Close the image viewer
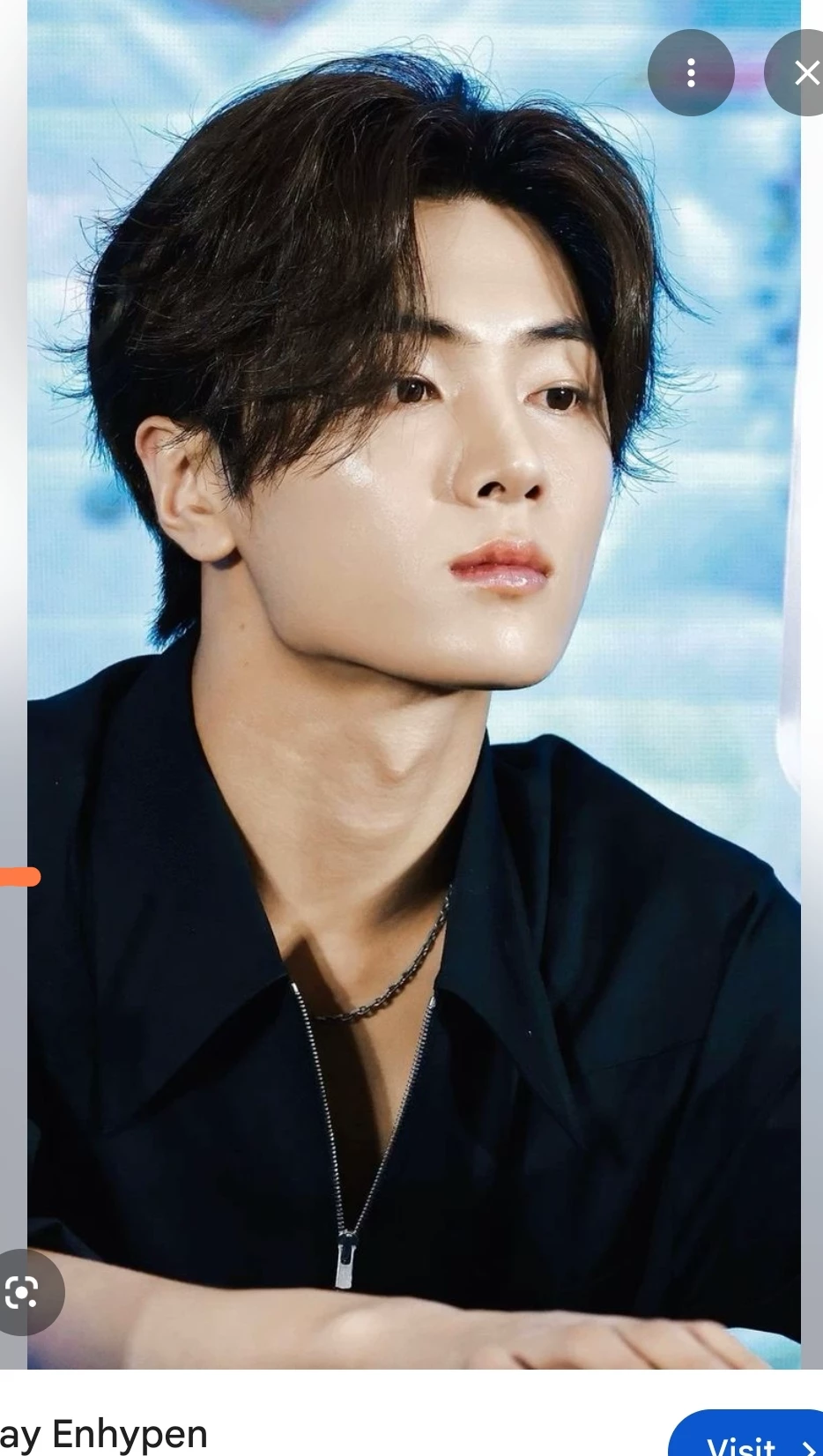This screenshot has height=1456, width=823. pos(803,73)
